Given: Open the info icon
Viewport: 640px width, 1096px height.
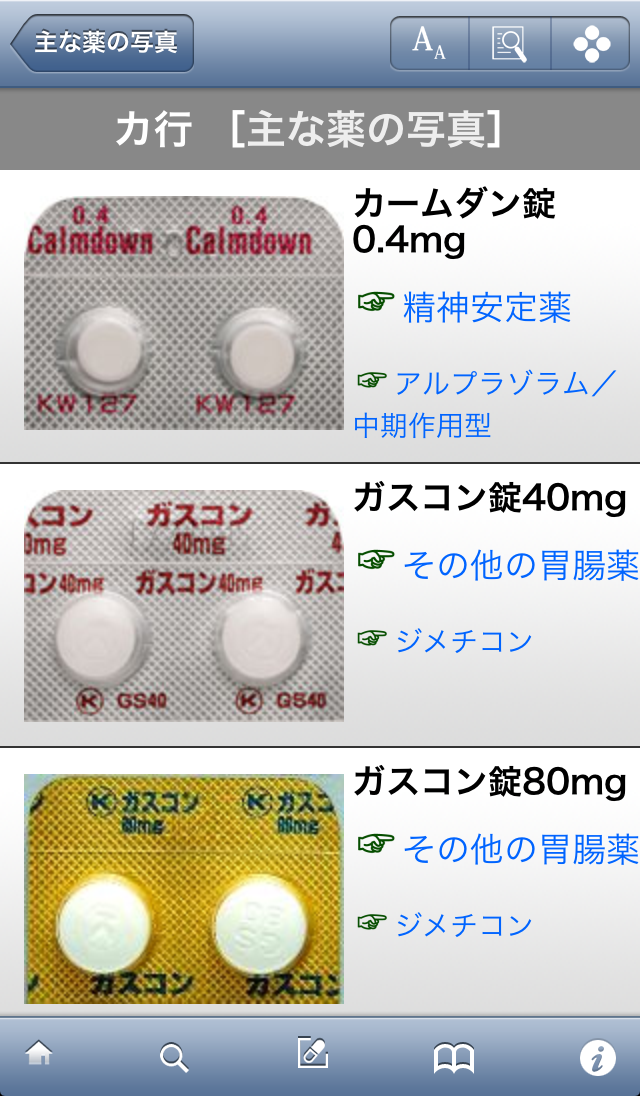Looking at the screenshot, I should tap(597, 1057).
